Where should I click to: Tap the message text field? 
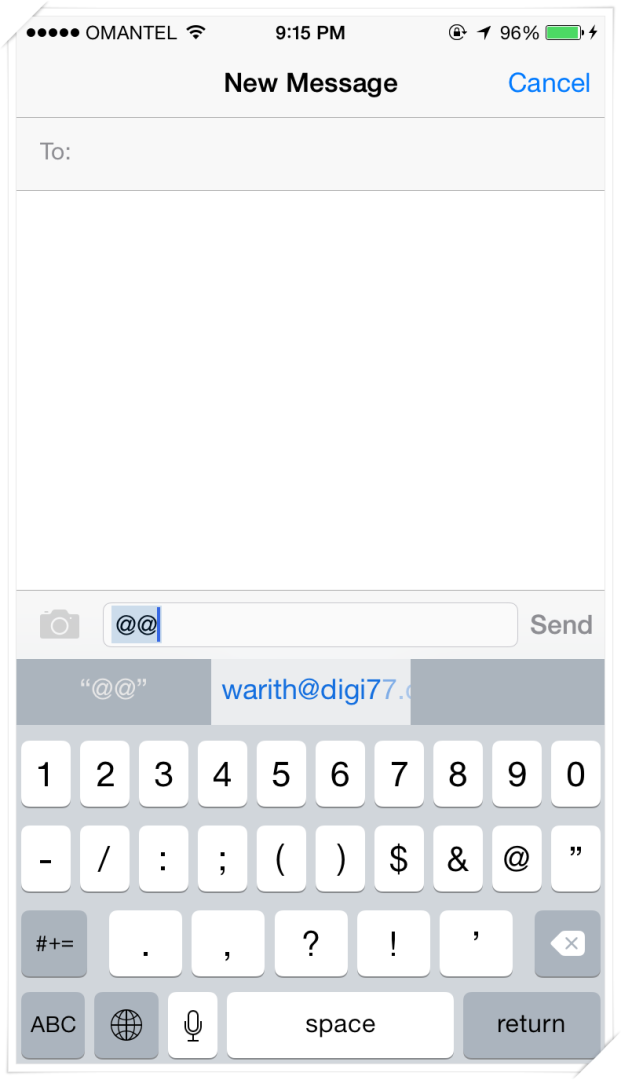[310, 625]
